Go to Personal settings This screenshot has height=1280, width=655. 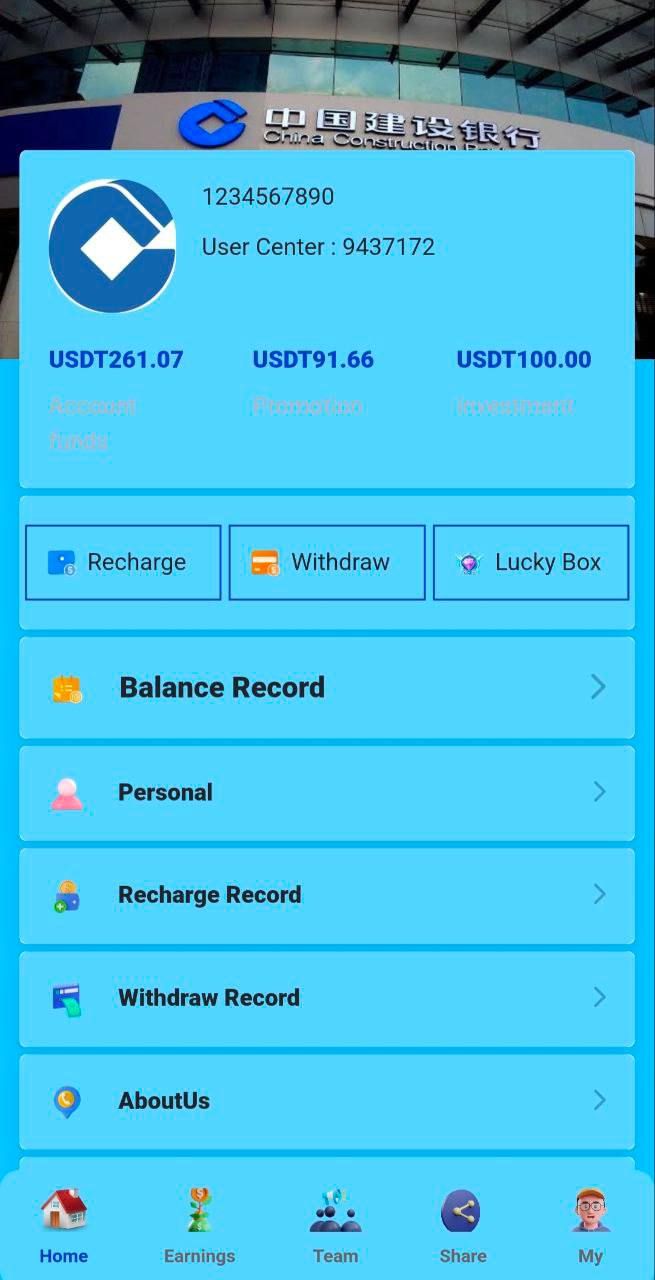tap(327, 792)
